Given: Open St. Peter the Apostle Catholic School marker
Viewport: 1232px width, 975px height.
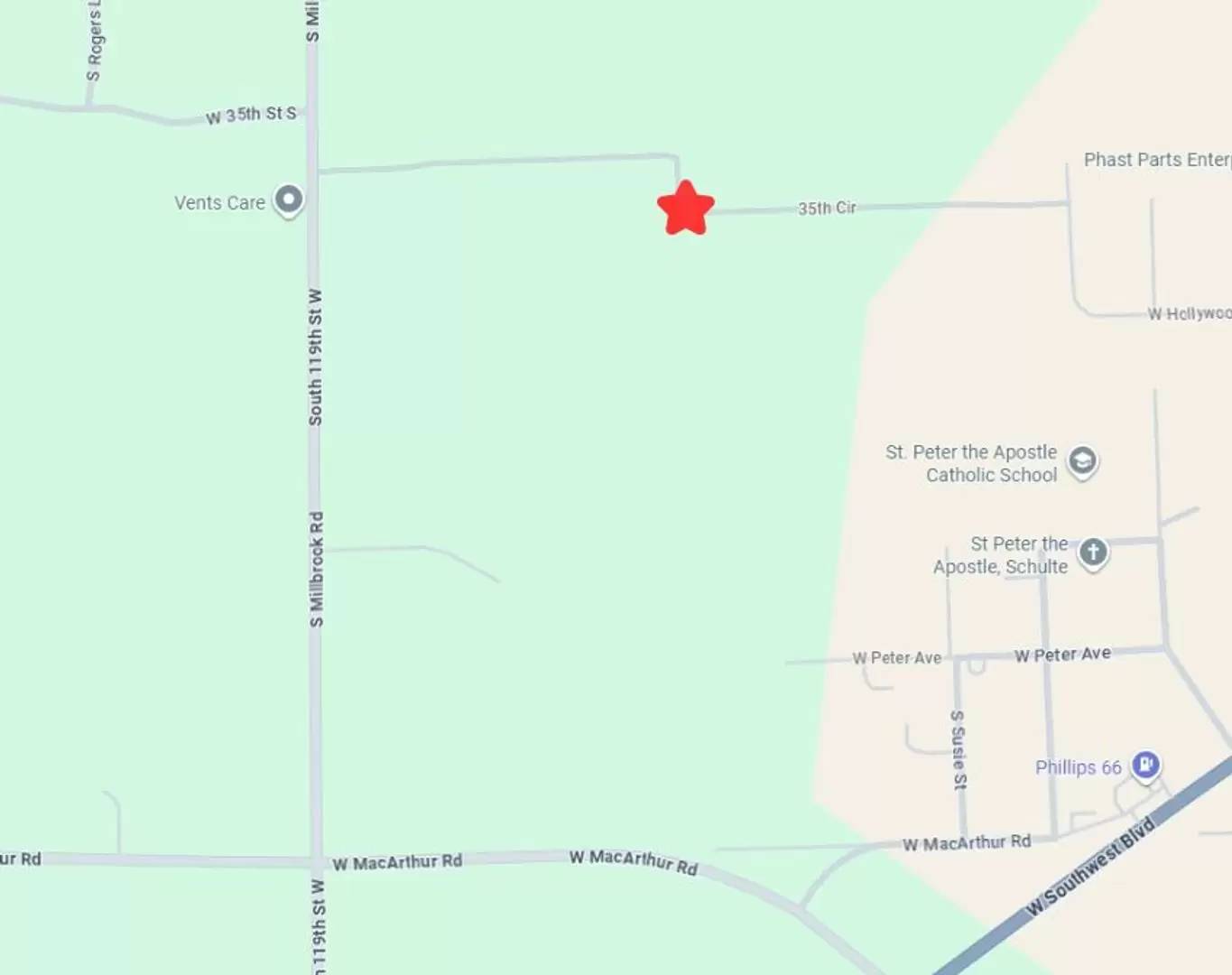Looking at the screenshot, I should [x=1082, y=461].
